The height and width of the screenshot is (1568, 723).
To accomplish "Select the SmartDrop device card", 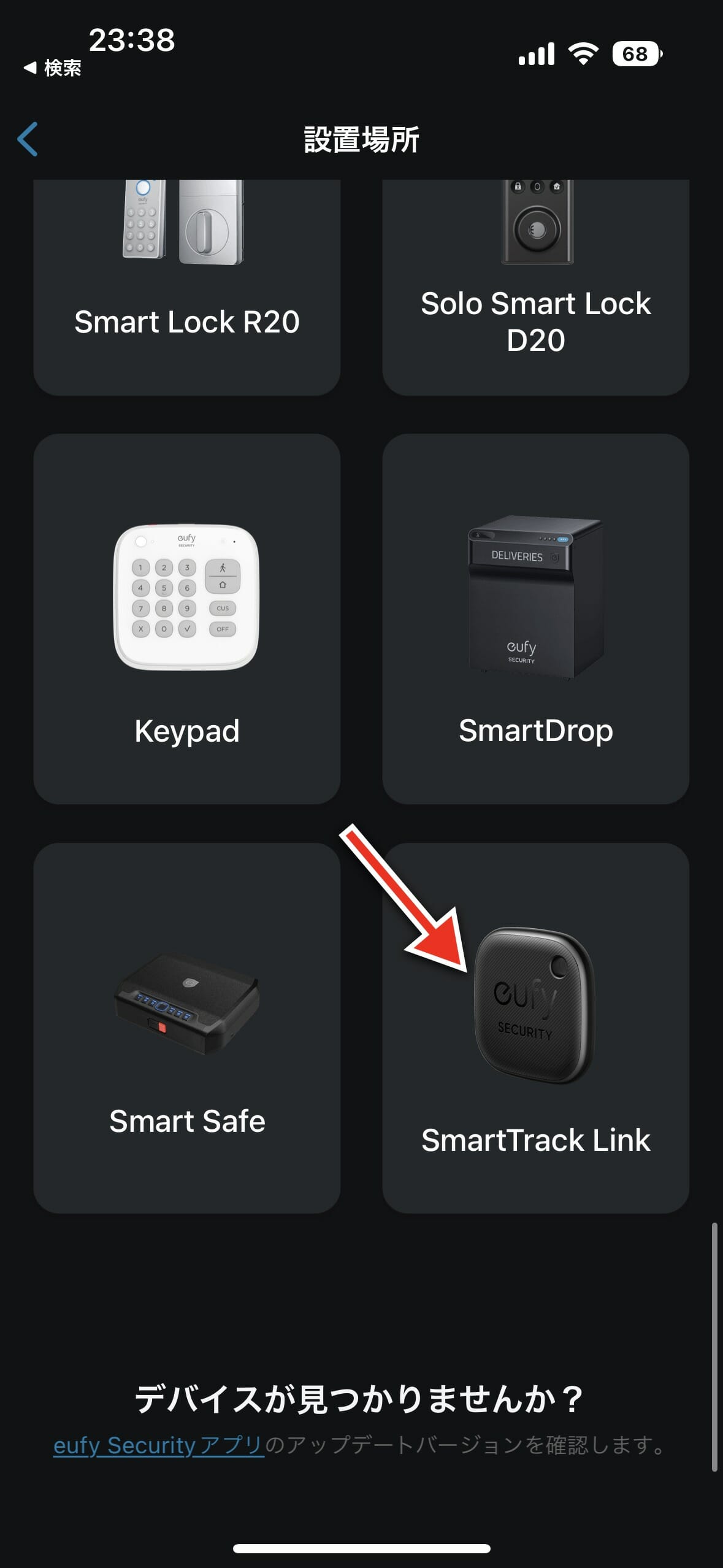I will pos(535,618).
